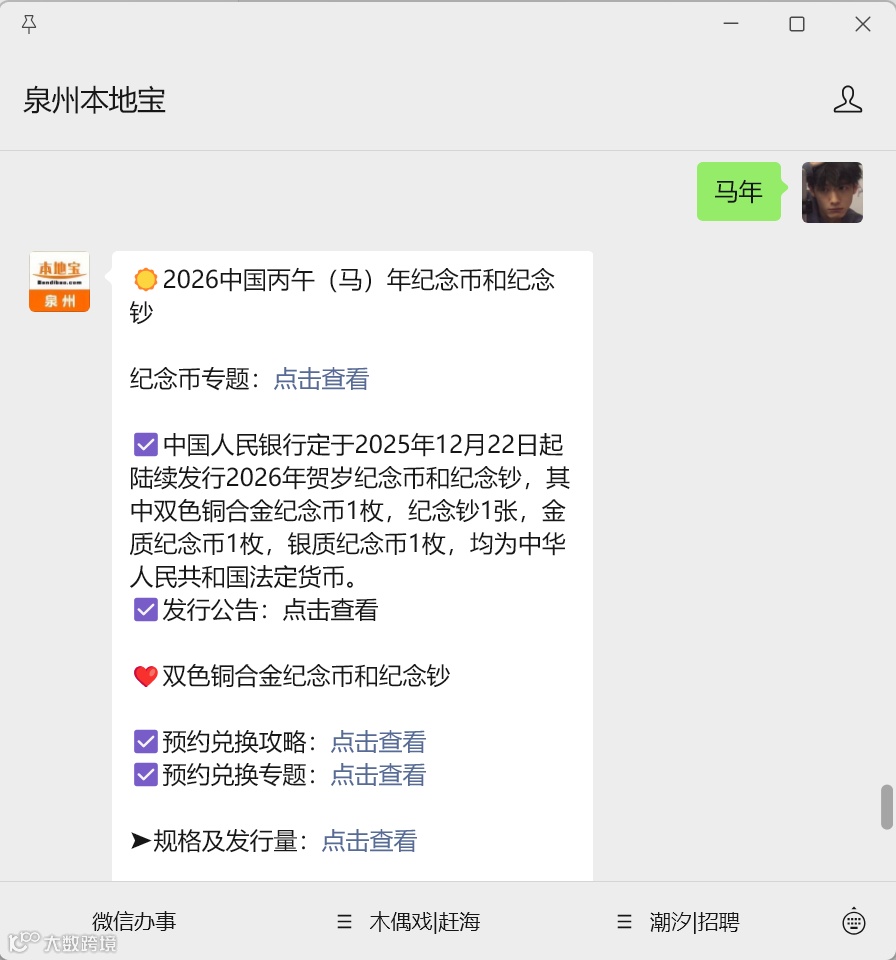Expand the submenu beside 潮汐|招聘
Screen dimensions: 896x960
click(624, 922)
